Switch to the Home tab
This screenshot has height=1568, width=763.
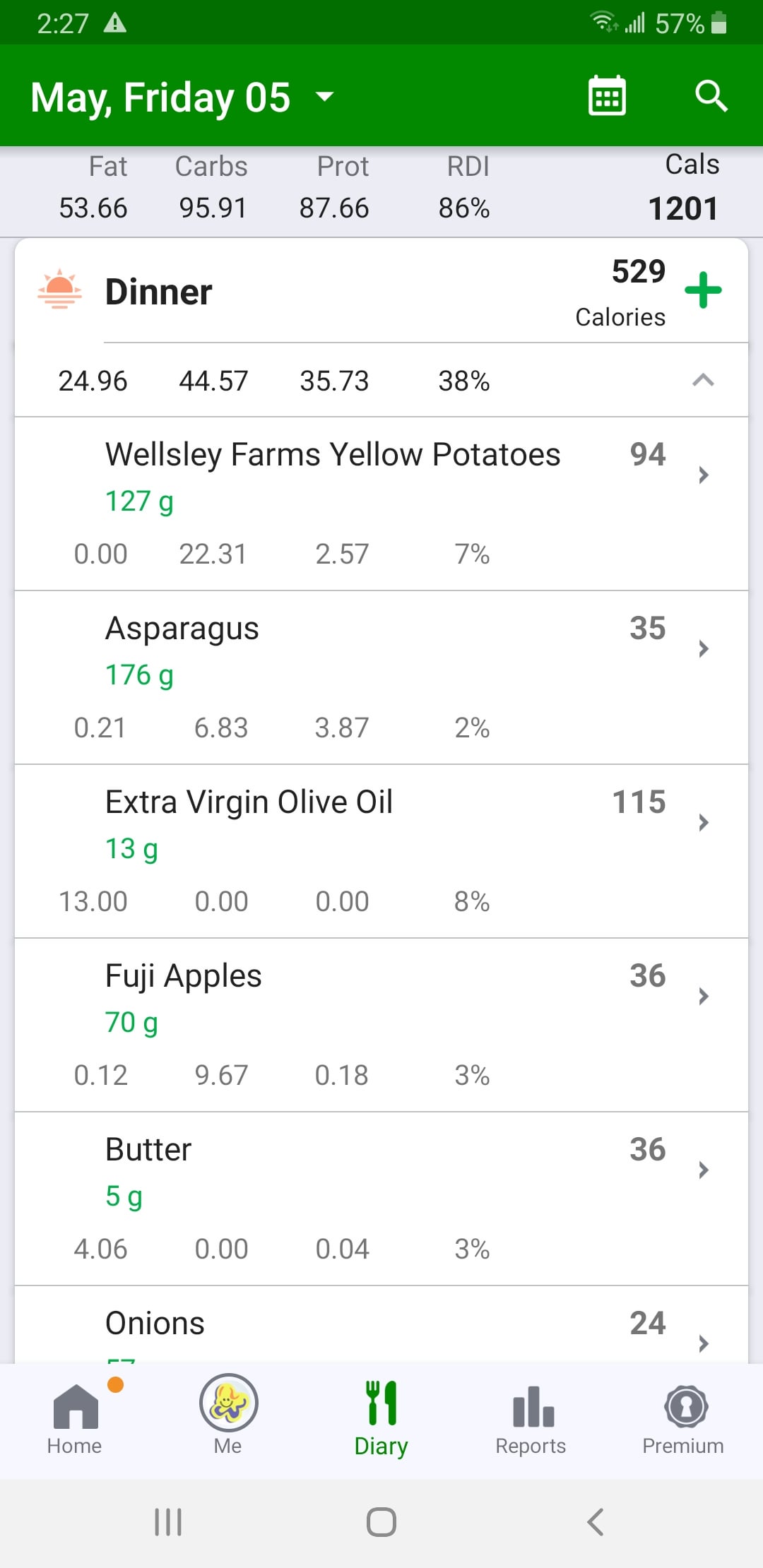pos(75,1420)
